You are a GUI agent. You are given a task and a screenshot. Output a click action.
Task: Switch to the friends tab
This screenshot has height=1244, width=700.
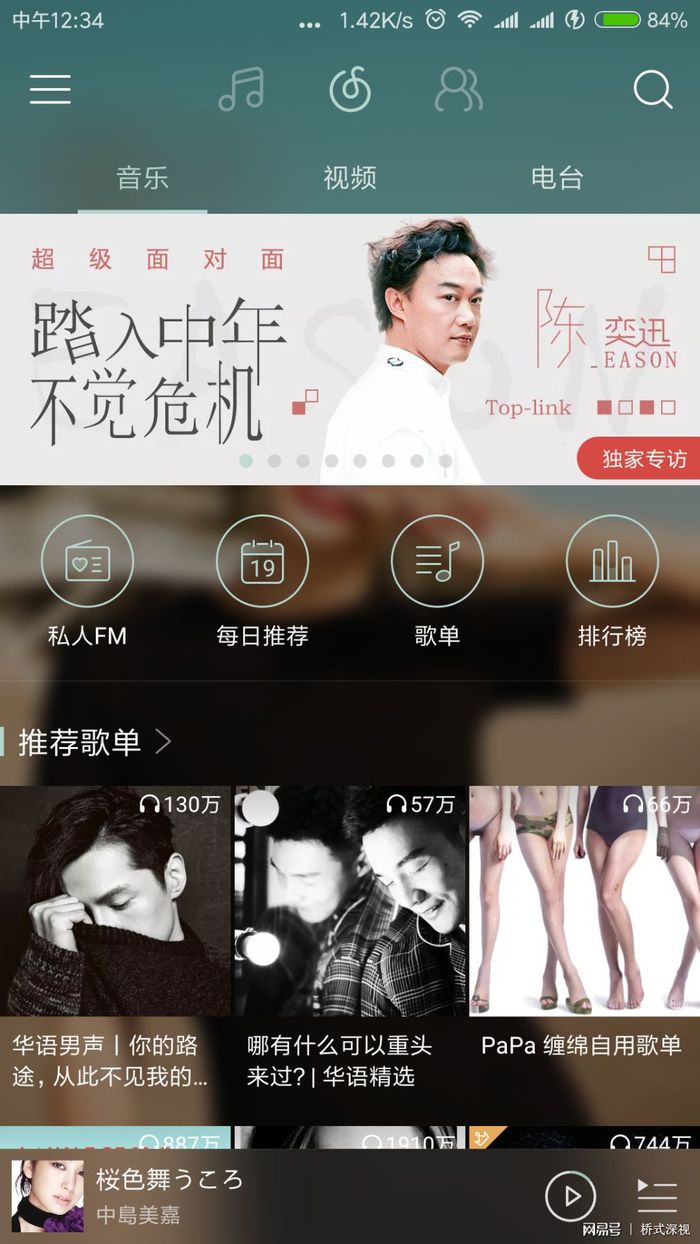tap(458, 90)
